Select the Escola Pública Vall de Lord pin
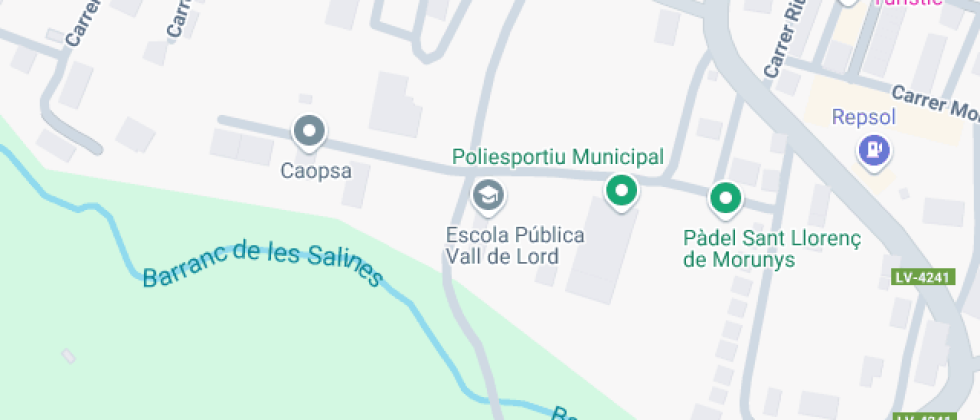Screen dimensions: 980x420 (488, 194)
